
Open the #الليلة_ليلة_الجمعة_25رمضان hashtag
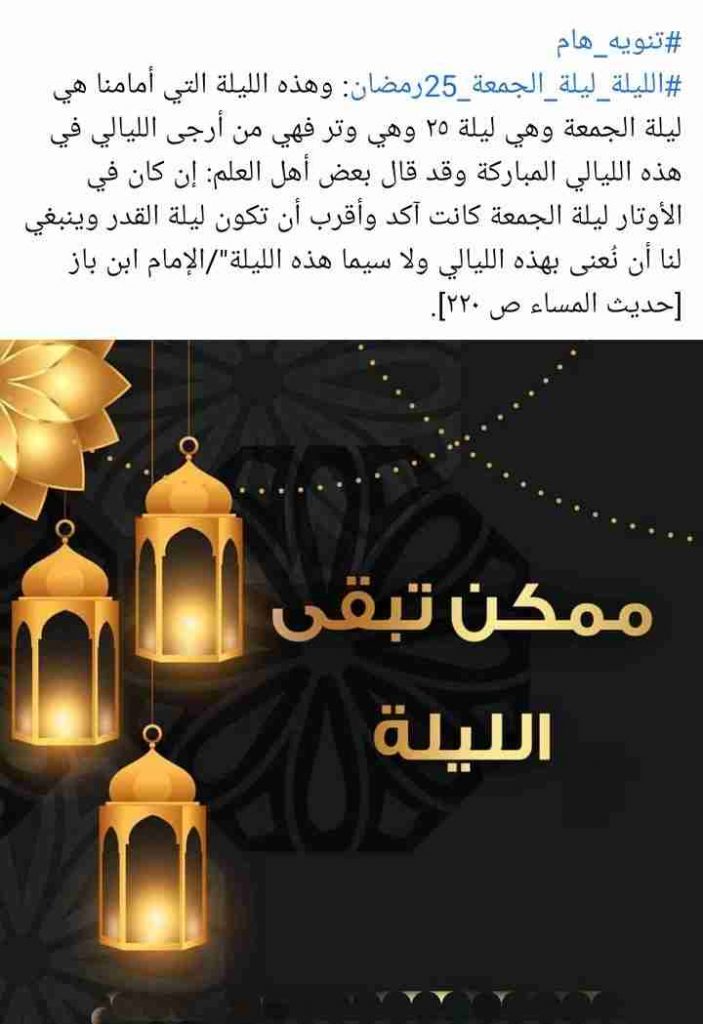517,90
